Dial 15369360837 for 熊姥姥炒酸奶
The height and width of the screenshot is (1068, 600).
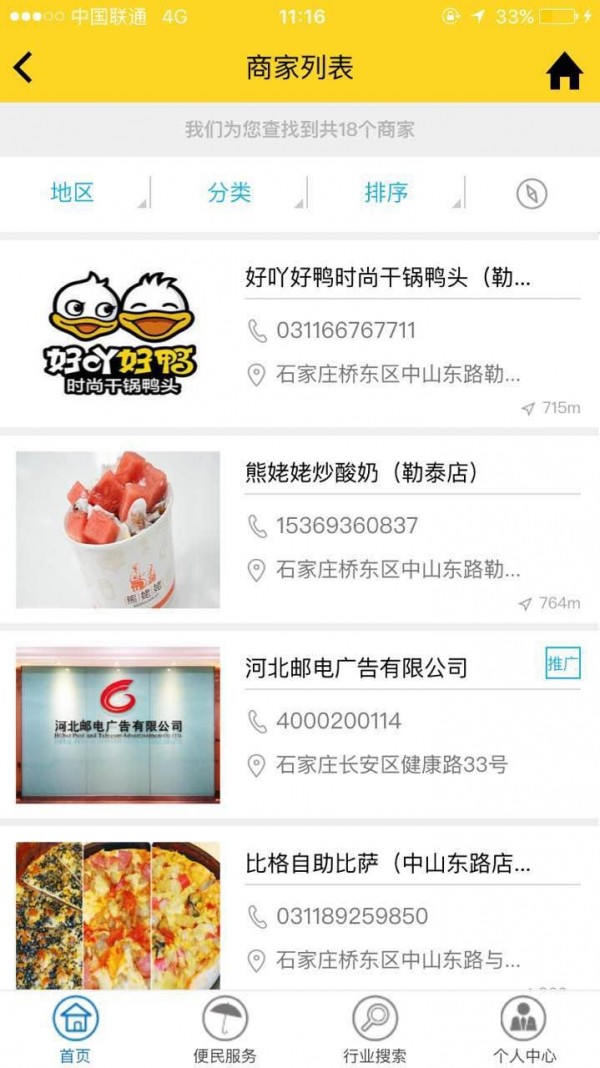point(345,525)
